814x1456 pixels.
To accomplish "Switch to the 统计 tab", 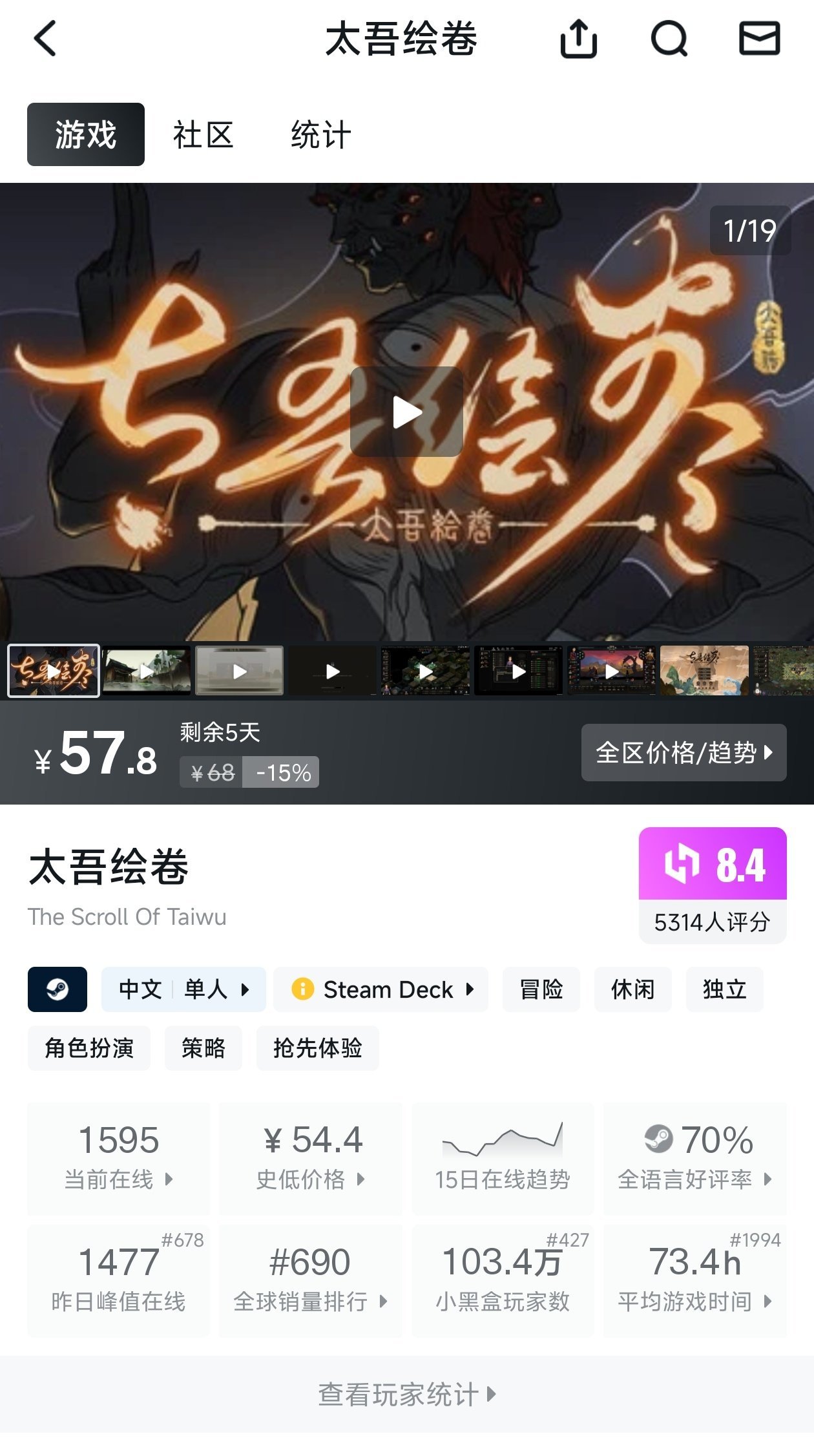I will pyautogui.click(x=320, y=135).
